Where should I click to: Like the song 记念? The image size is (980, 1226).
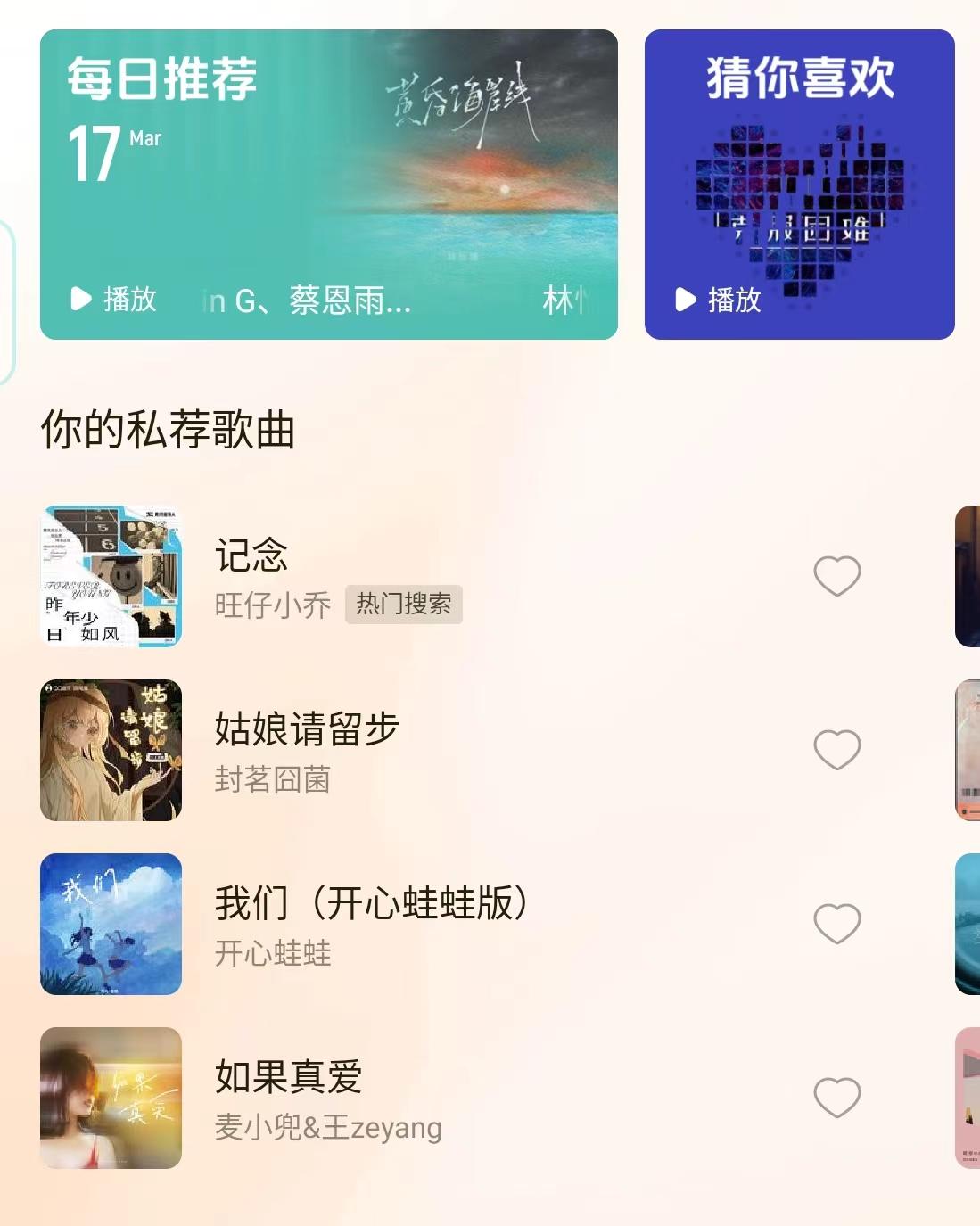(x=836, y=576)
